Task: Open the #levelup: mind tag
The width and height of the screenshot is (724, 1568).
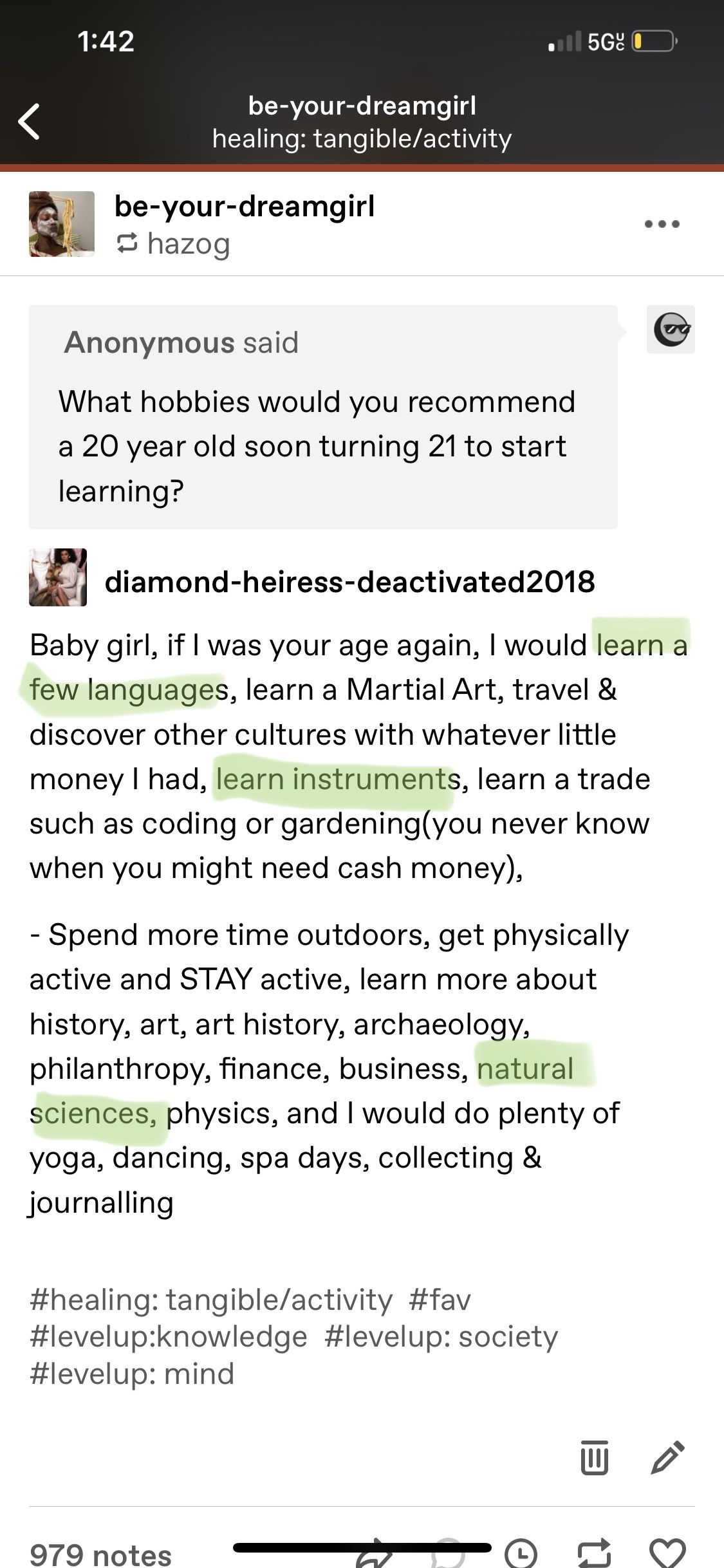Action: tap(131, 1374)
